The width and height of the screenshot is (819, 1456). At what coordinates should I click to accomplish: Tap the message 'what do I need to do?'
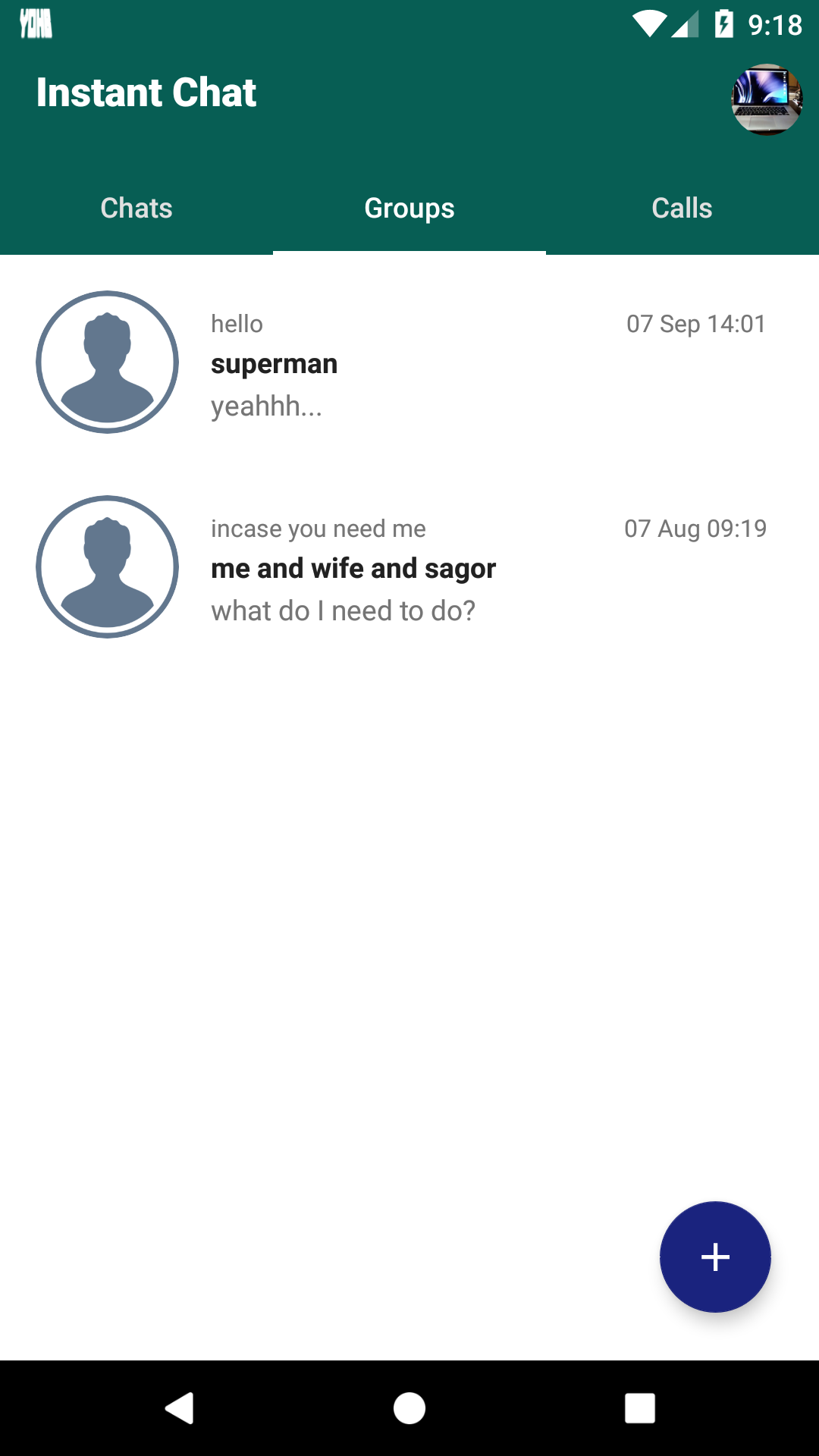[343, 610]
